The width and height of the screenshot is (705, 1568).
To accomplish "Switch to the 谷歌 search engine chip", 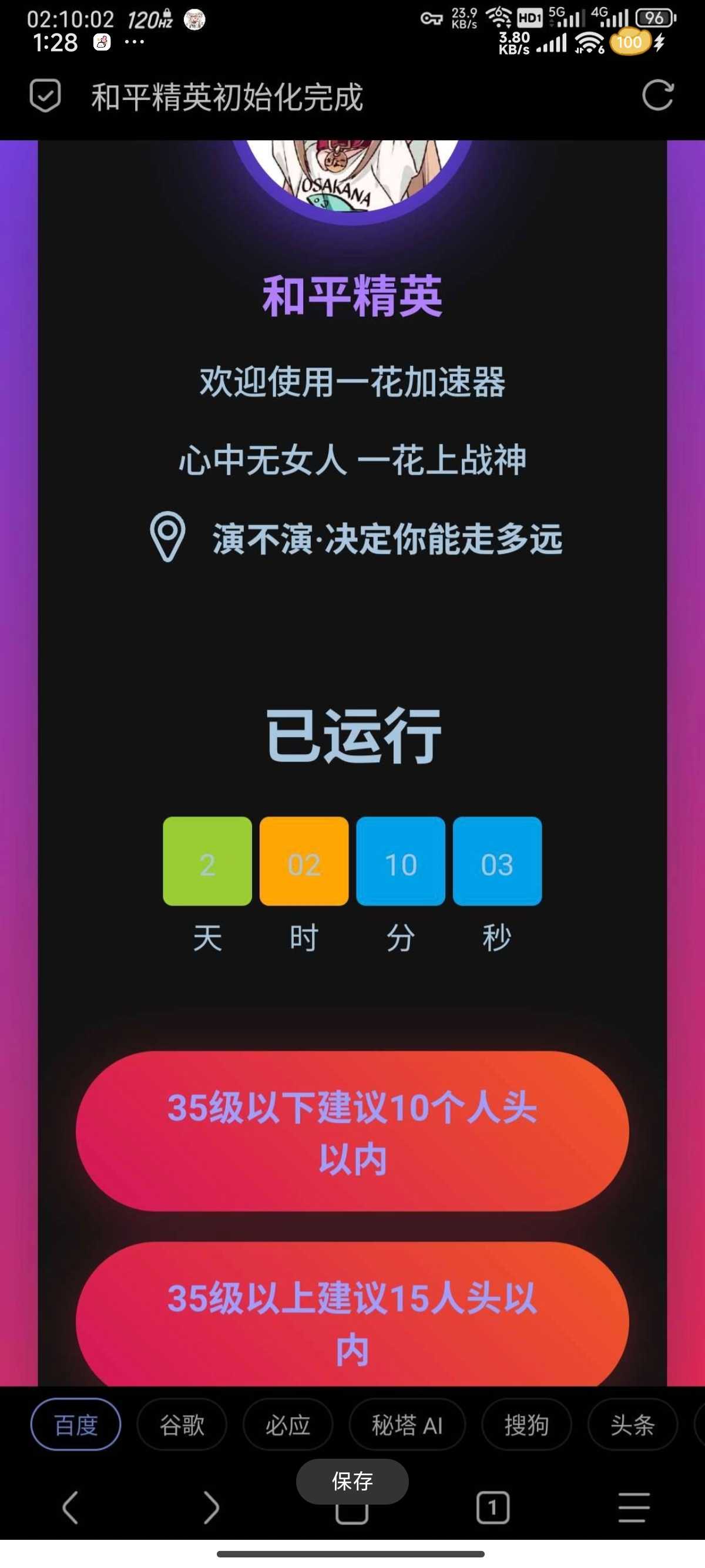I will pos(182,1425).
